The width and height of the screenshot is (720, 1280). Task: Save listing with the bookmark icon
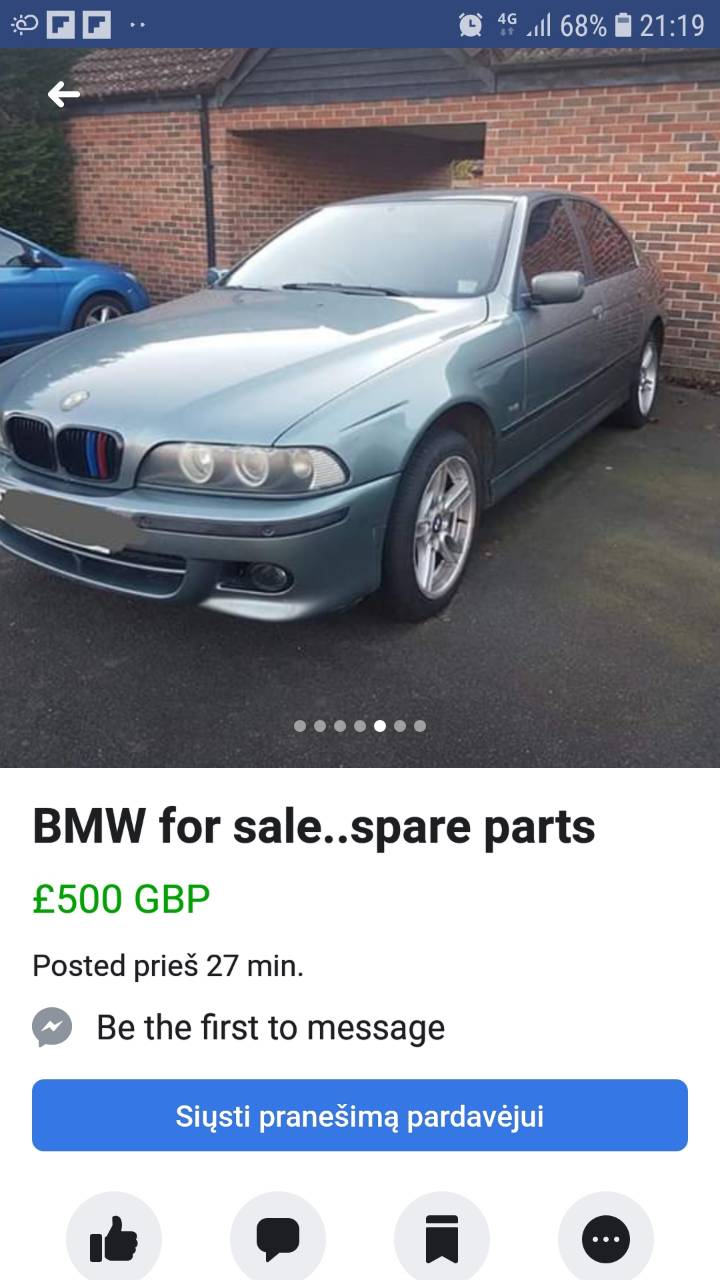(x=442, y=1240)
